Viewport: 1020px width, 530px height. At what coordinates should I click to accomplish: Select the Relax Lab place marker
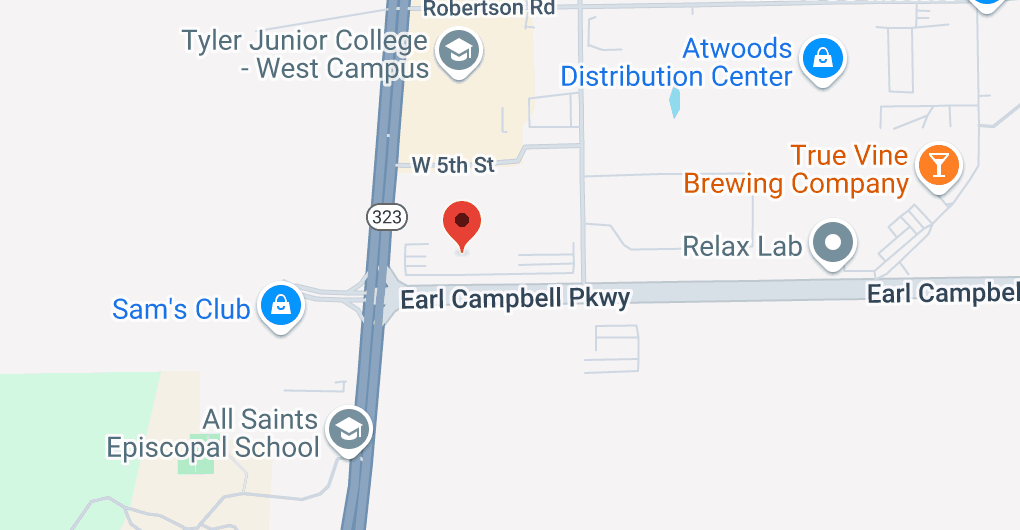(x=832, y=243)
